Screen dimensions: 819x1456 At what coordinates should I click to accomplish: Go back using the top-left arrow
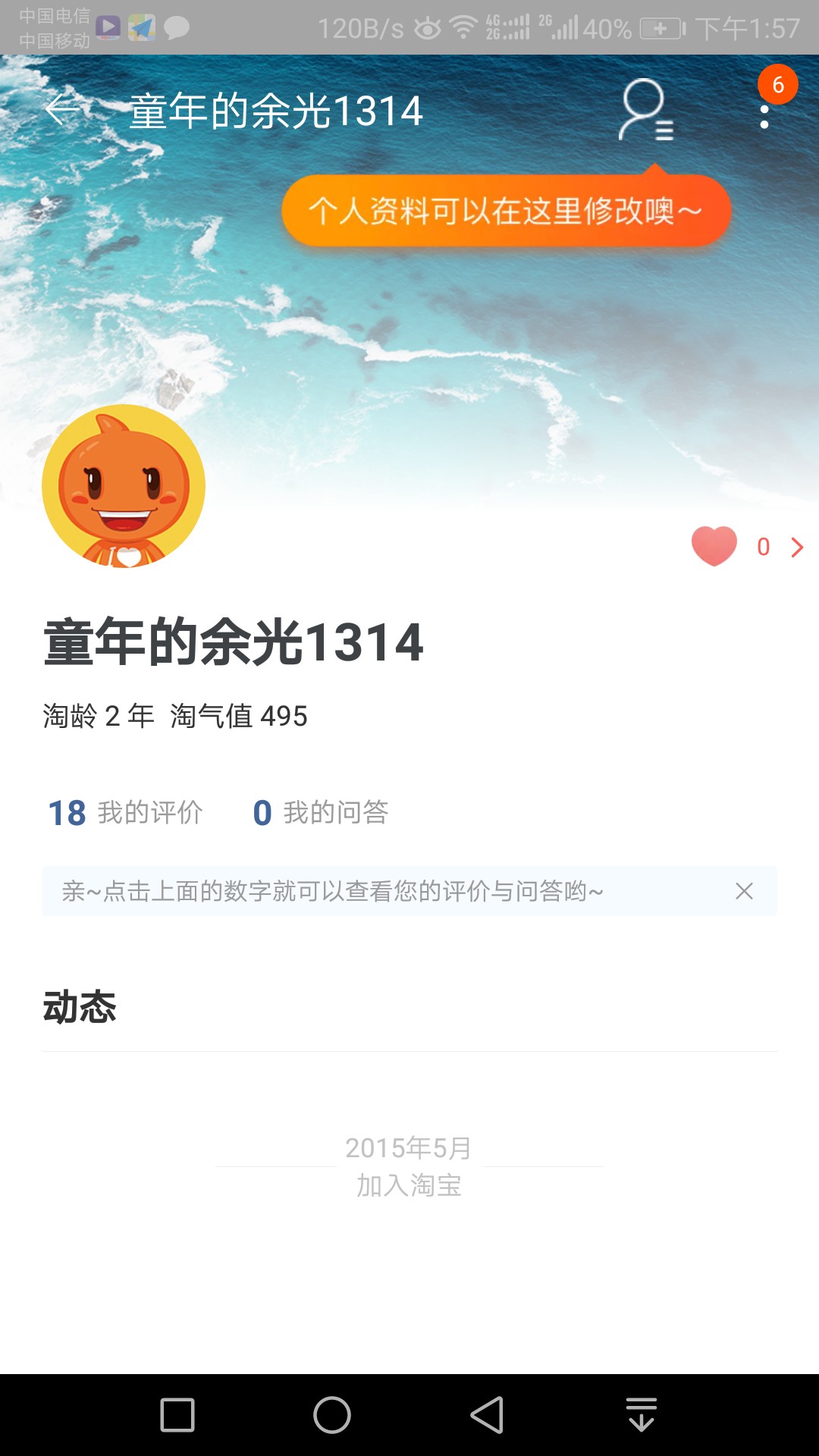[x=62, y=111]
